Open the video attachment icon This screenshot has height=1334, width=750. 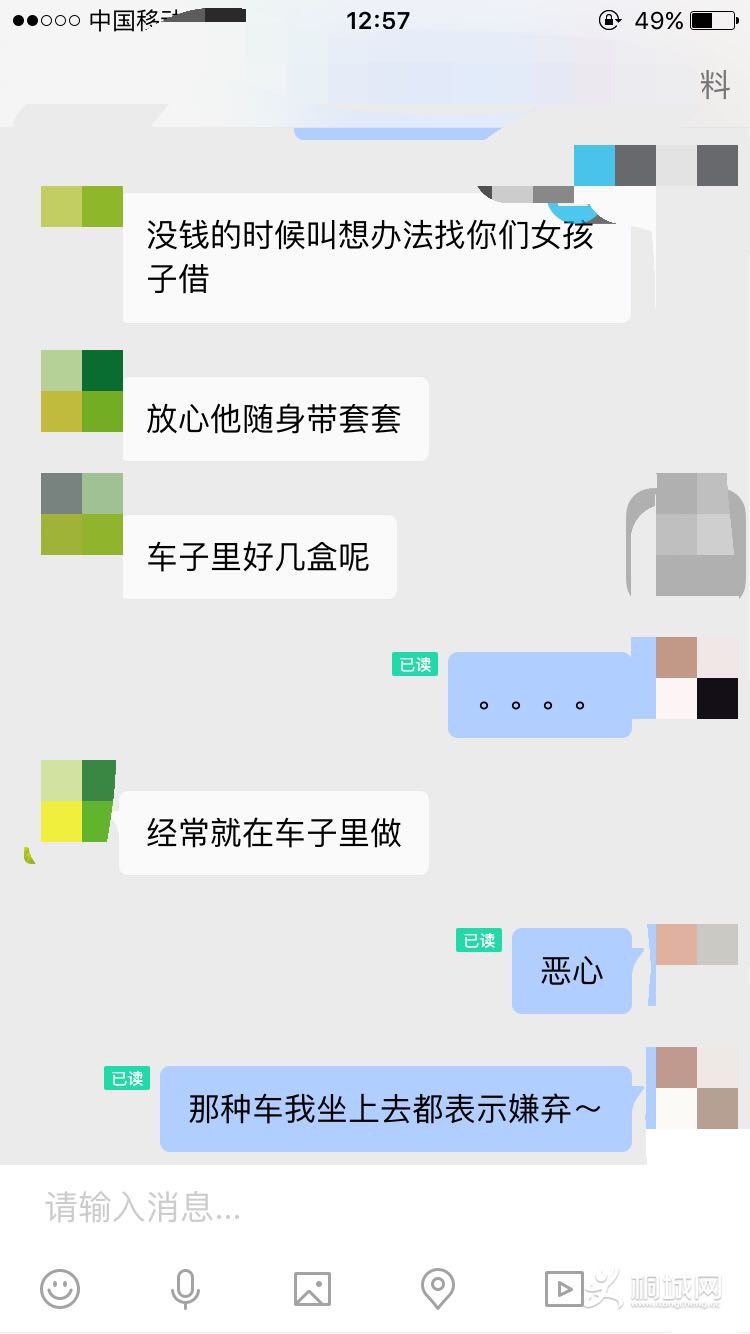(x=563, y=1289)
